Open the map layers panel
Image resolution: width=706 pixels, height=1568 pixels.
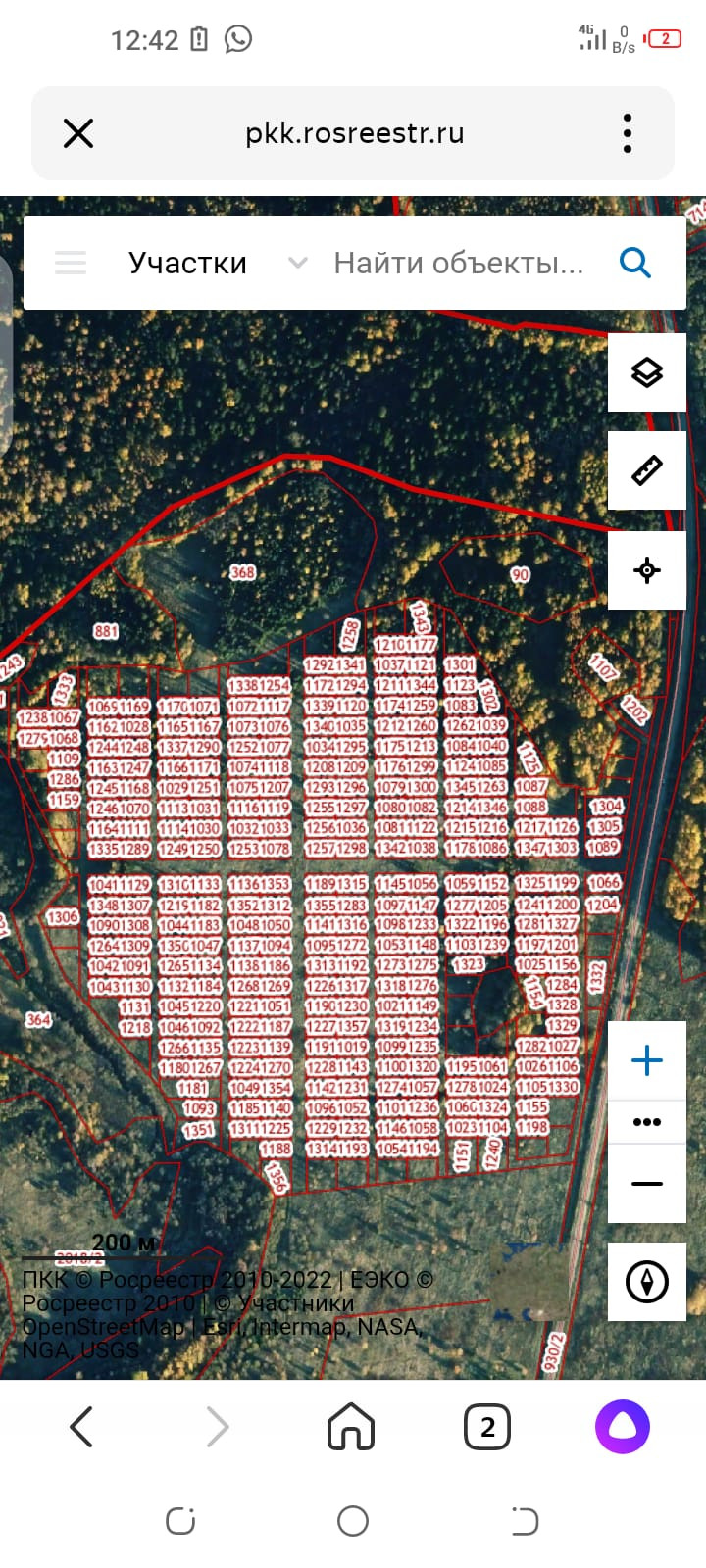pyautogui.click(x=647, y=372)
